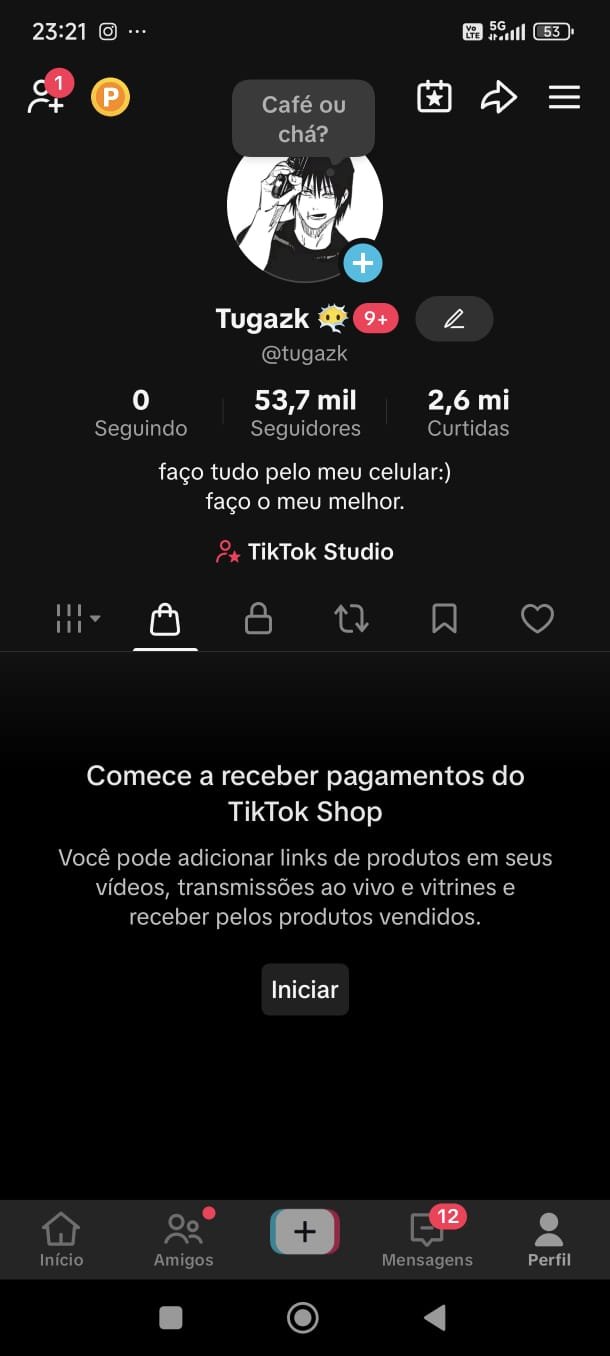
Task: Switch to the liked videos heart tab
Action: (x=537, y=619)
